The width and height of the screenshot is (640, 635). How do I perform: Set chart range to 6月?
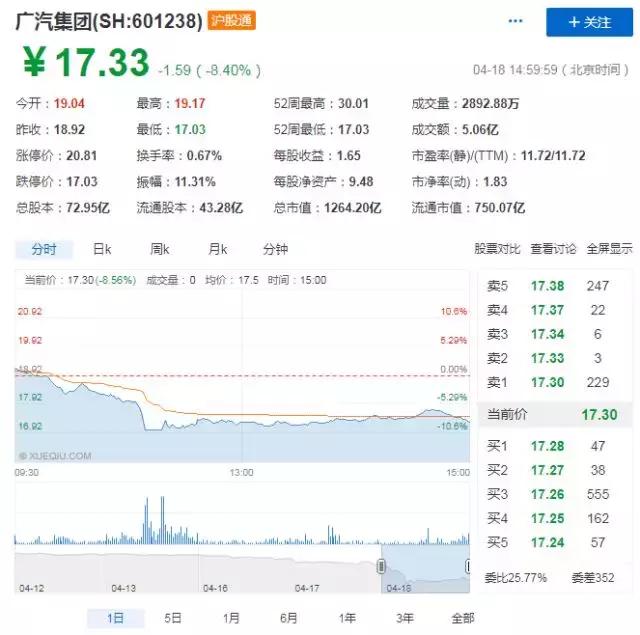click(289, 618)
